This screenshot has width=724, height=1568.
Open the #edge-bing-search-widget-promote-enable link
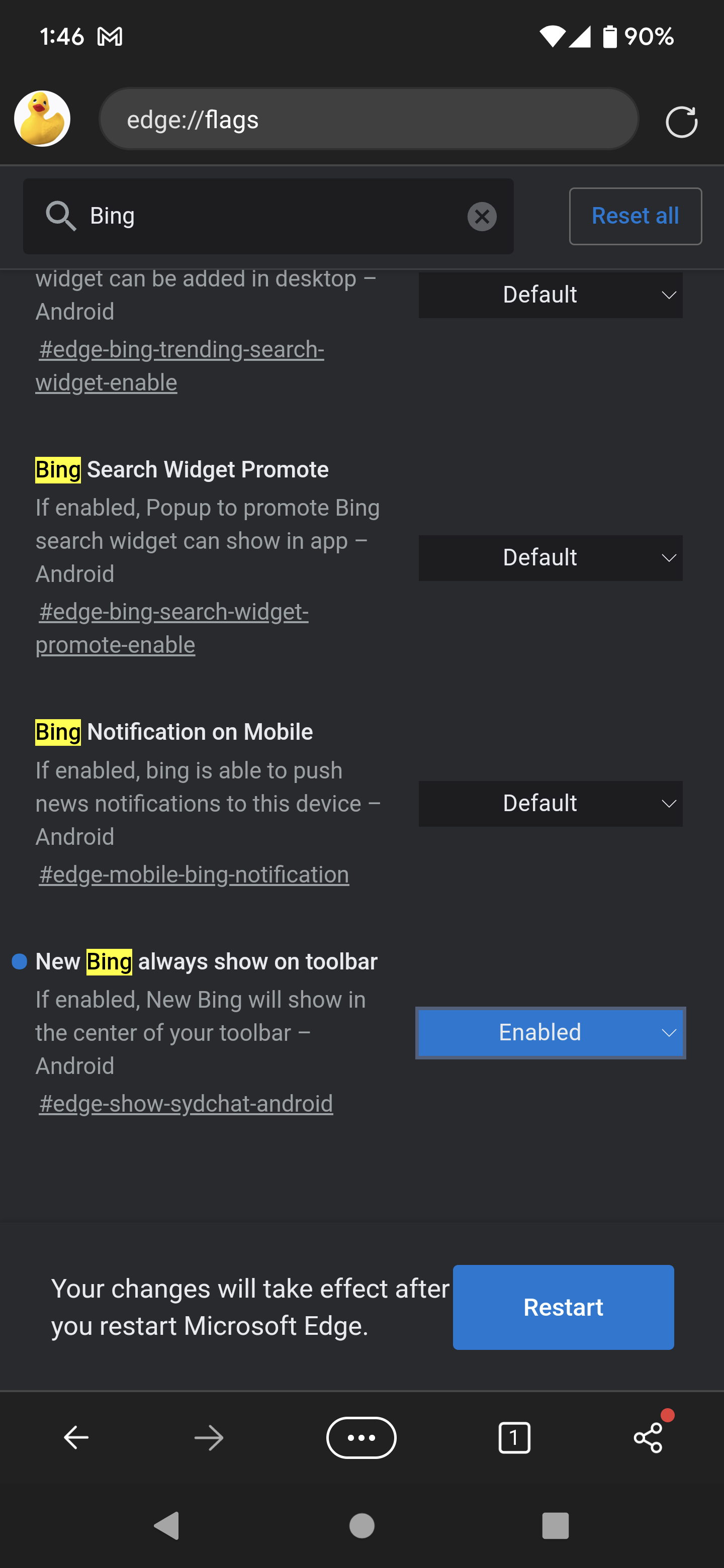172,628
